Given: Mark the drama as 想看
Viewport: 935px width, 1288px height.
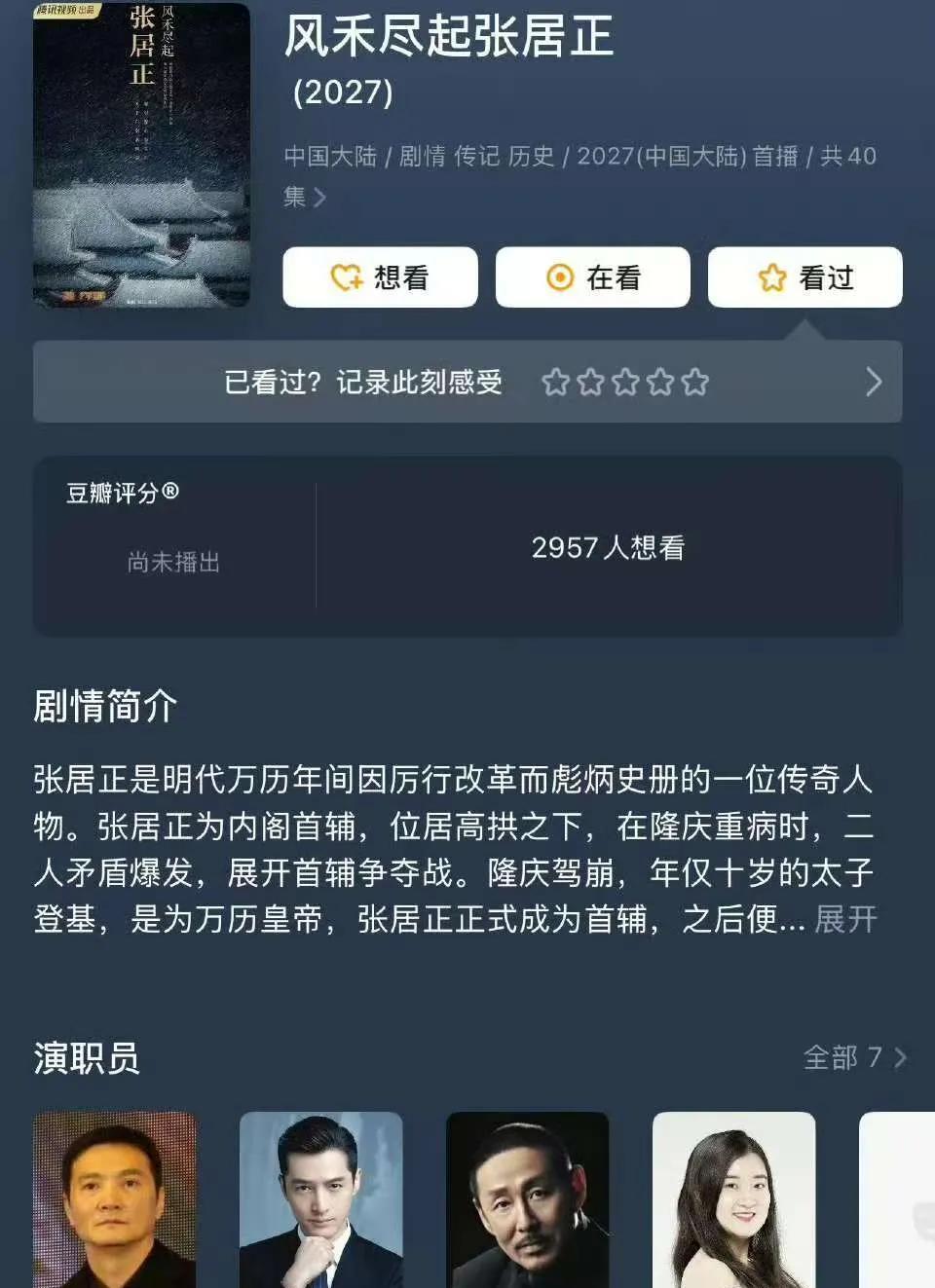Looking at the screenshot, I should [380, 277].
